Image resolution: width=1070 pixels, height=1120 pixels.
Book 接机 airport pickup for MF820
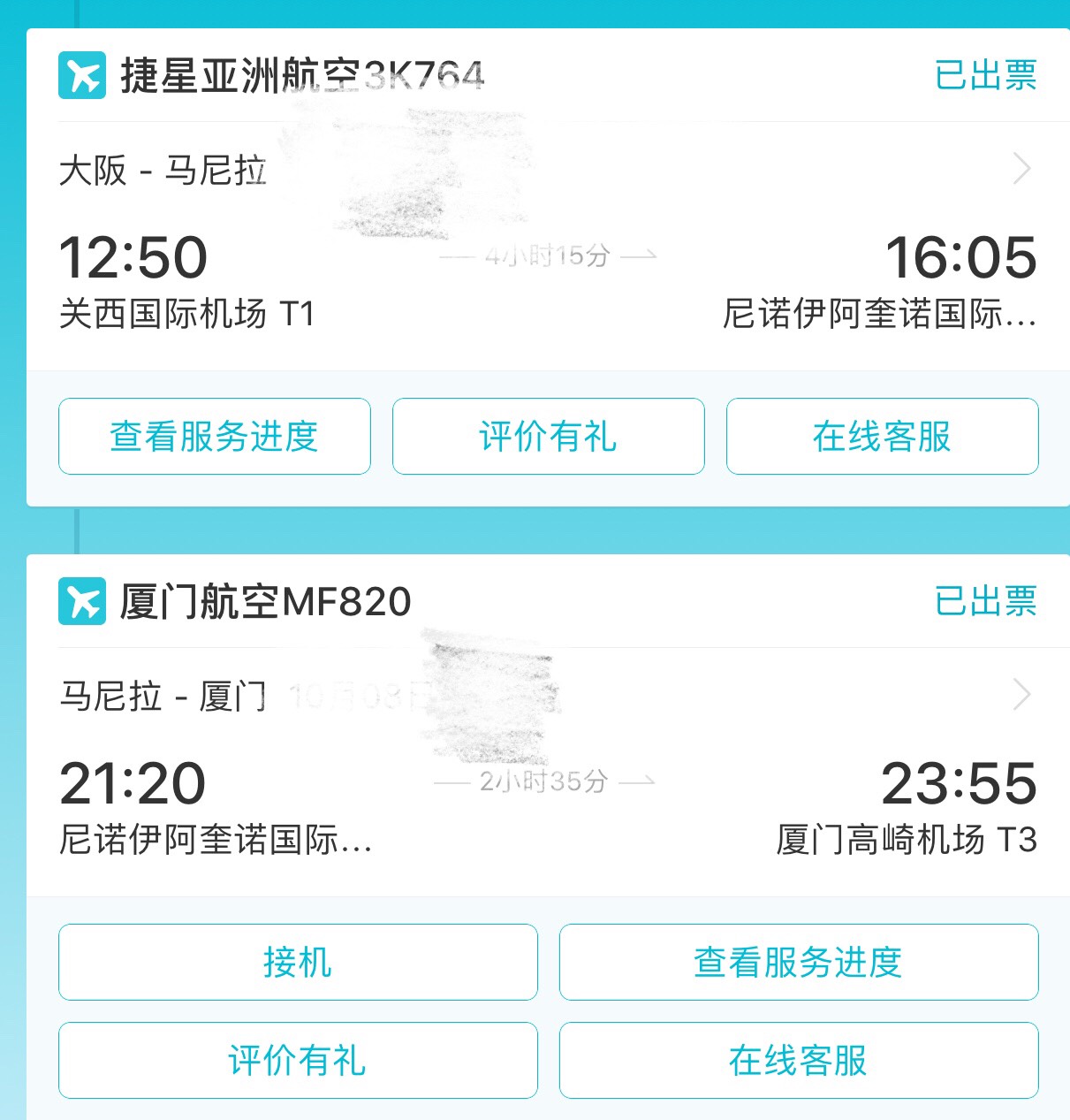pos(298,962)
